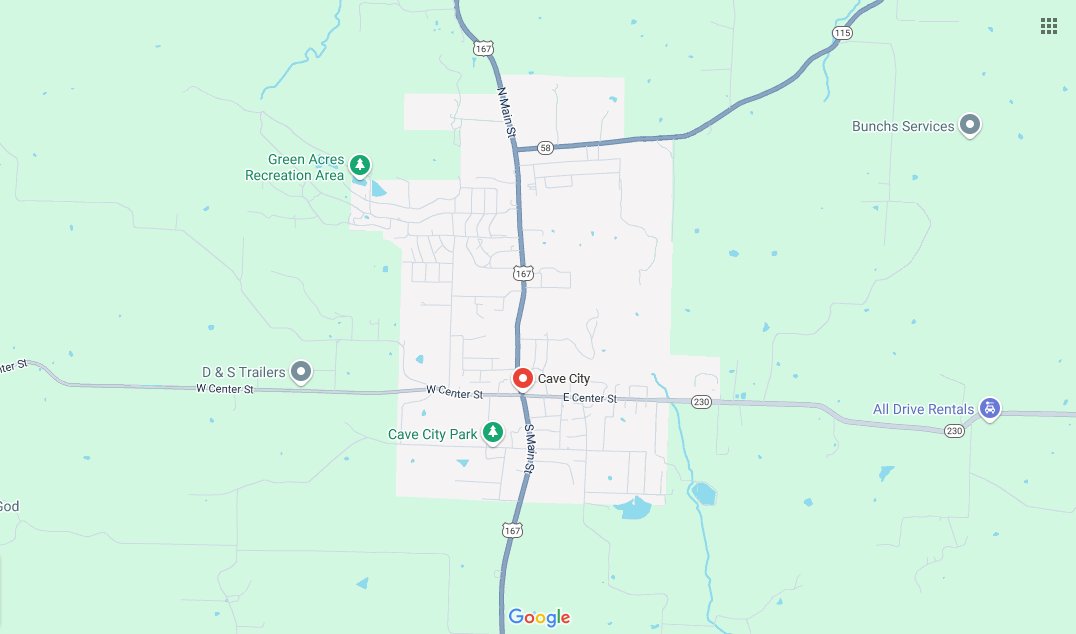Open the Google apps grid
This screenshot has width=1076, height=634.
coord(1048,26)
